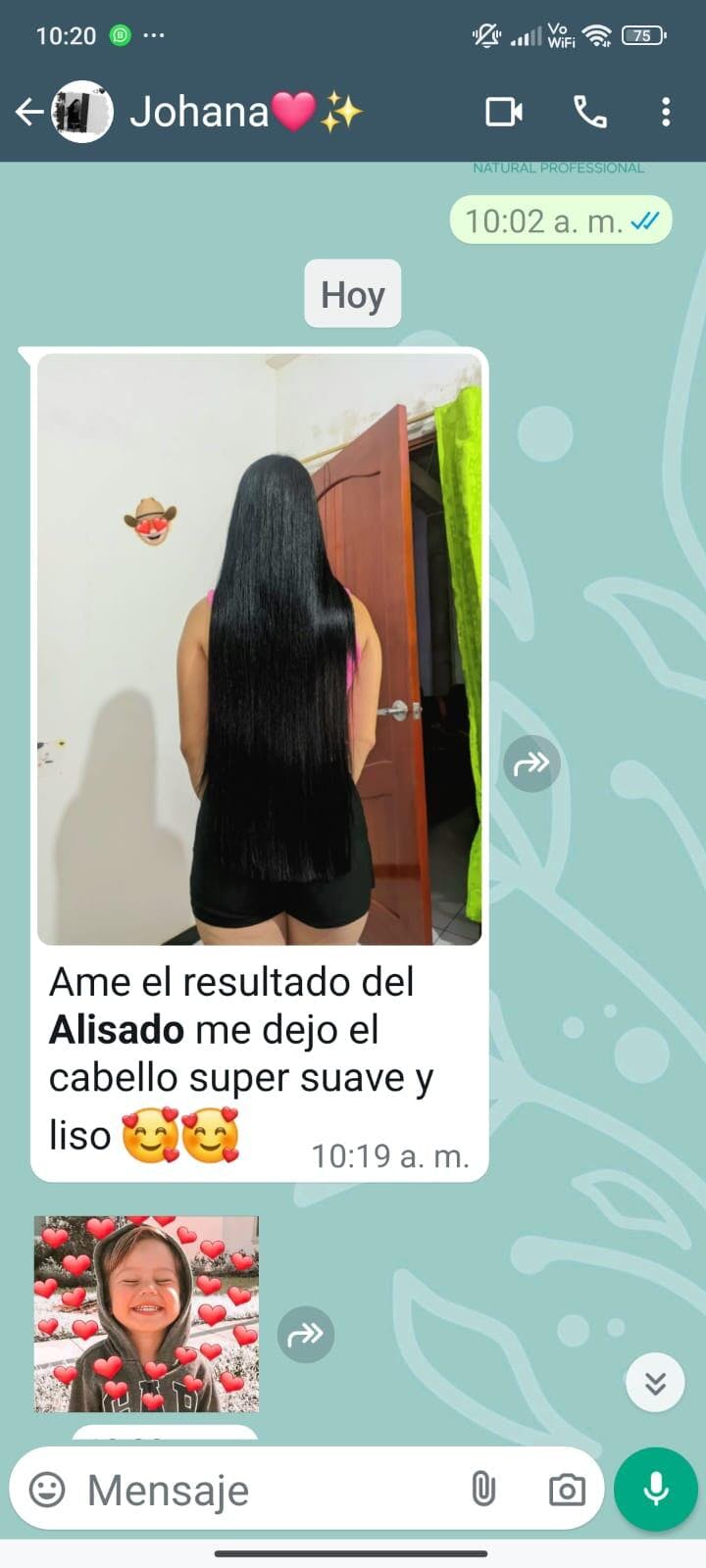Image resolution: width=706 pixels, height=1568 pixels.
Task: Open the long hair photo
Action: [260, 649]
